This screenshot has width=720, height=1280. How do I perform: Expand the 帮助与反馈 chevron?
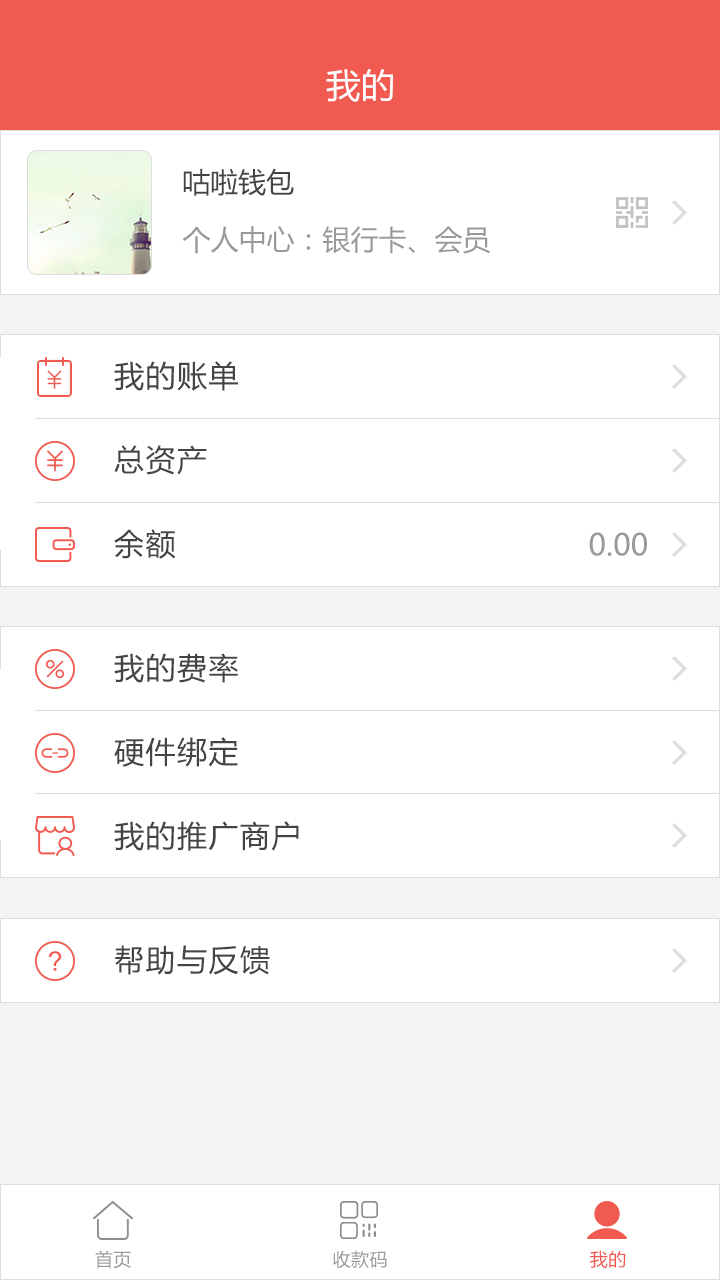[x=680, y=961]
